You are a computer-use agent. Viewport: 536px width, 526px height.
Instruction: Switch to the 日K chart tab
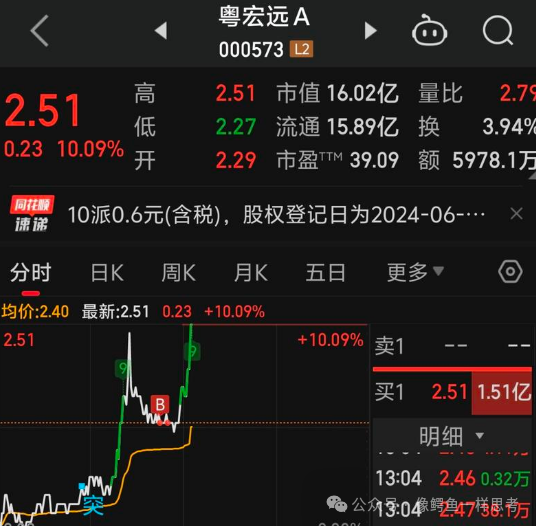pos(107,273)
